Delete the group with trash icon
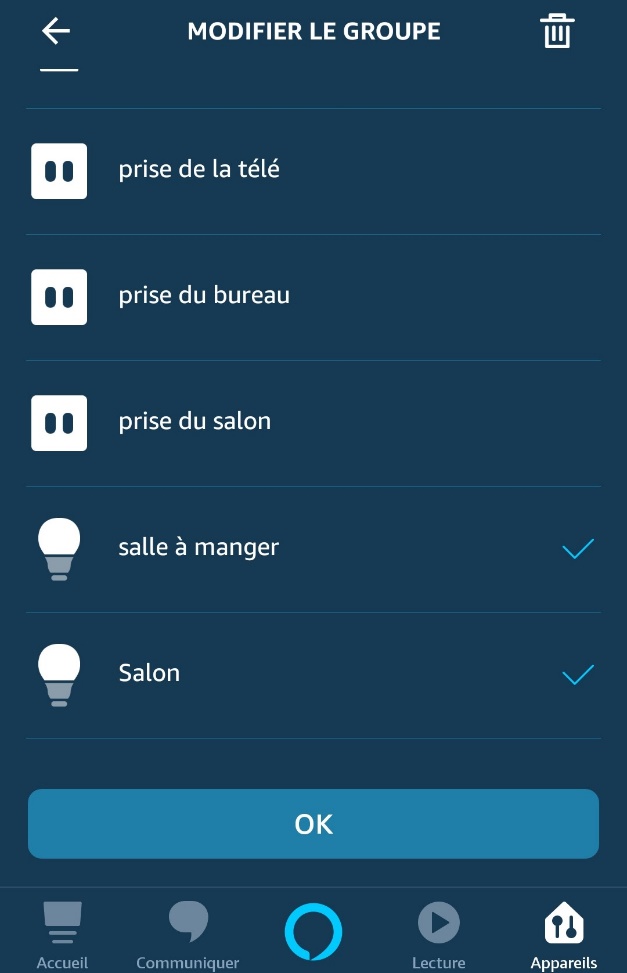Image resolution: width=627 pixels, height=973 pixels. 557,31
